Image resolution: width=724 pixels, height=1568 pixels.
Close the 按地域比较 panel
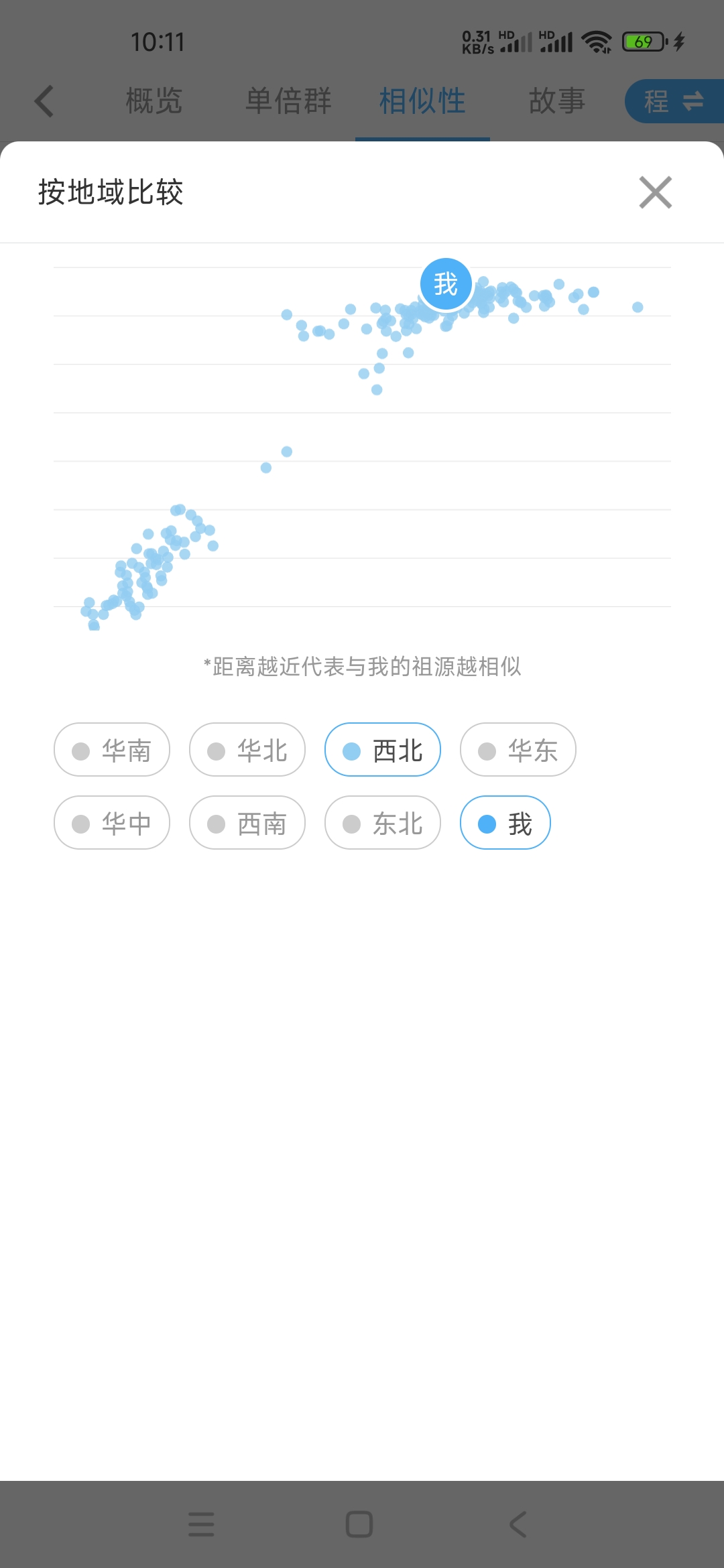click(655, 193)
